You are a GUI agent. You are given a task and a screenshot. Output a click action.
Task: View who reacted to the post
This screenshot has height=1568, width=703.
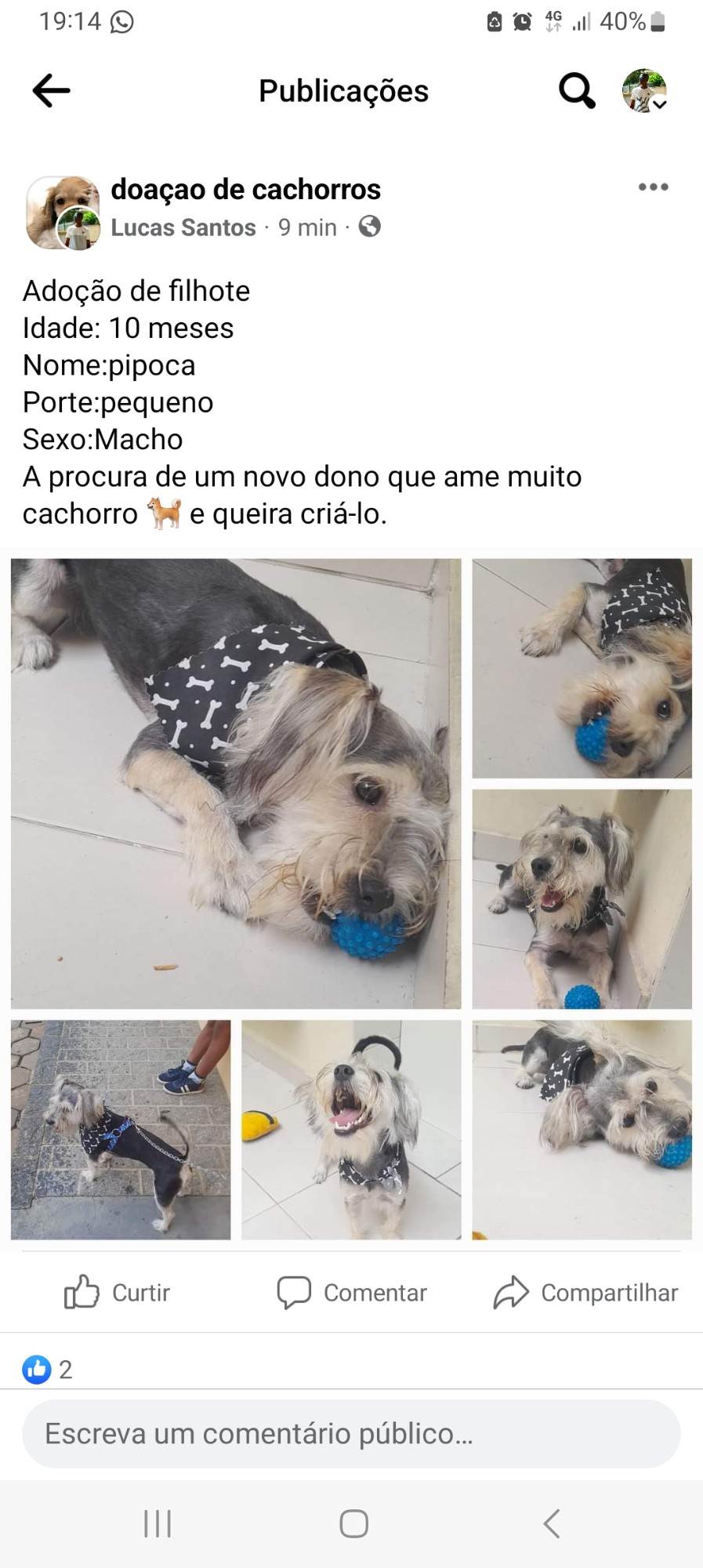tap(47, 1369)
